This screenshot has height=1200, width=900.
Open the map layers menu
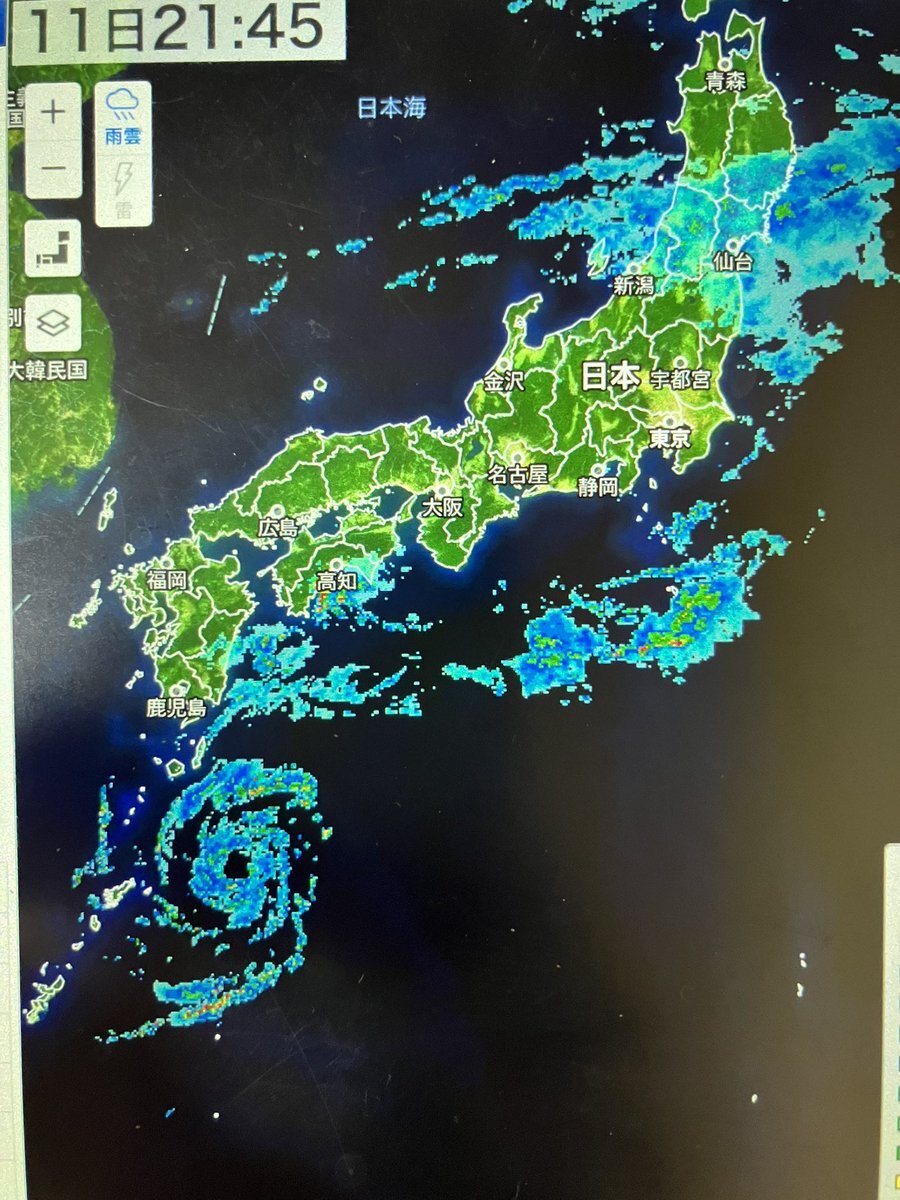pos(54,324)
